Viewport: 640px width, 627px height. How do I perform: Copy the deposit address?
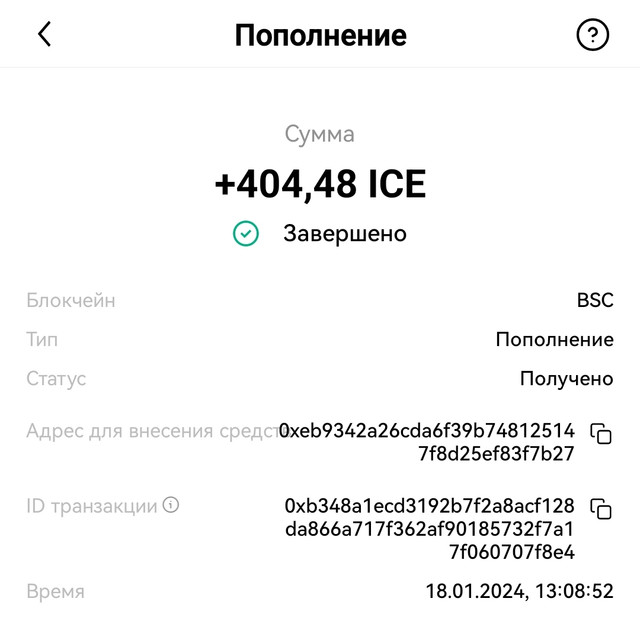coord(601,433)
